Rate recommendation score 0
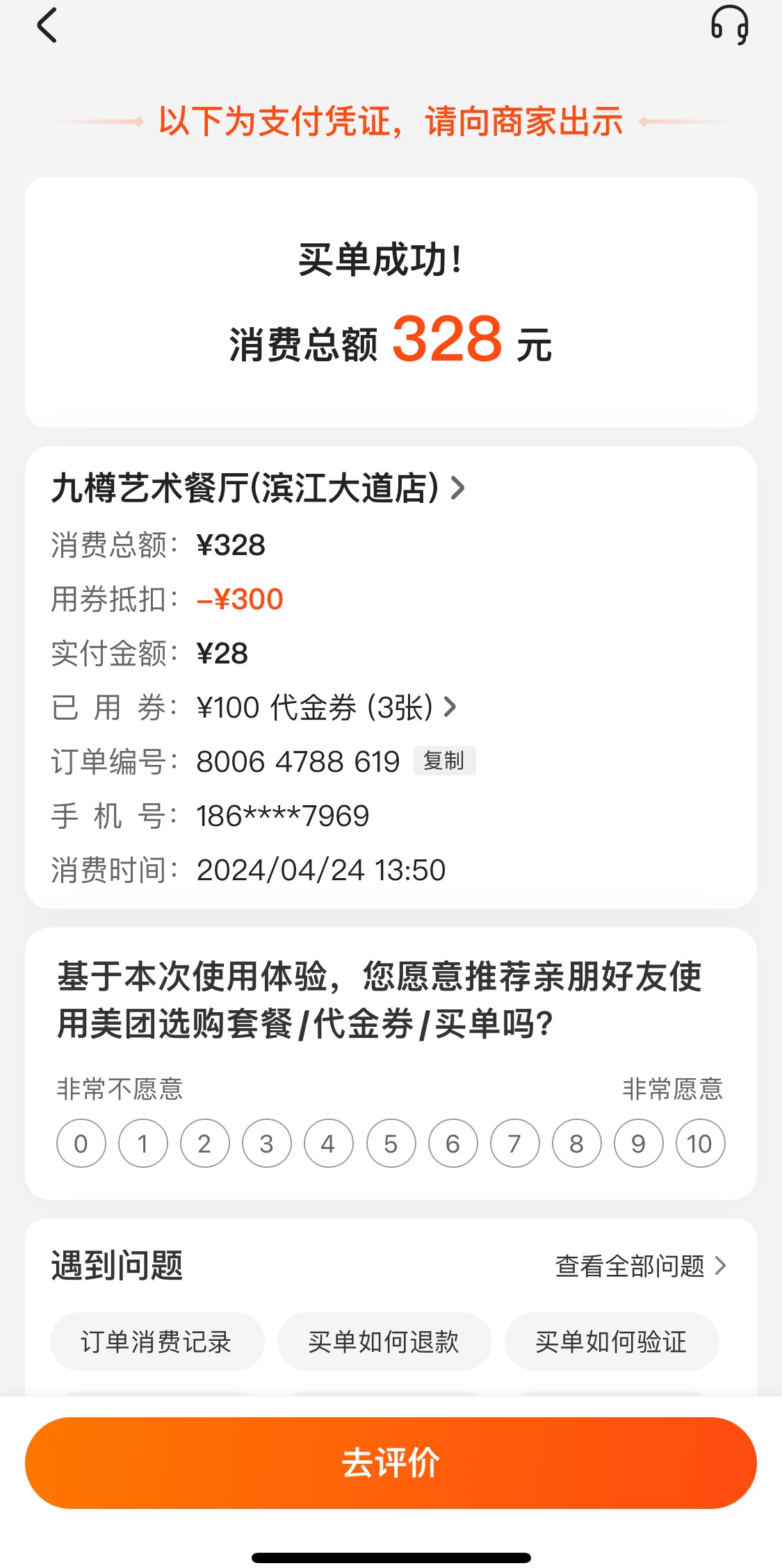 click(81, 1144)
